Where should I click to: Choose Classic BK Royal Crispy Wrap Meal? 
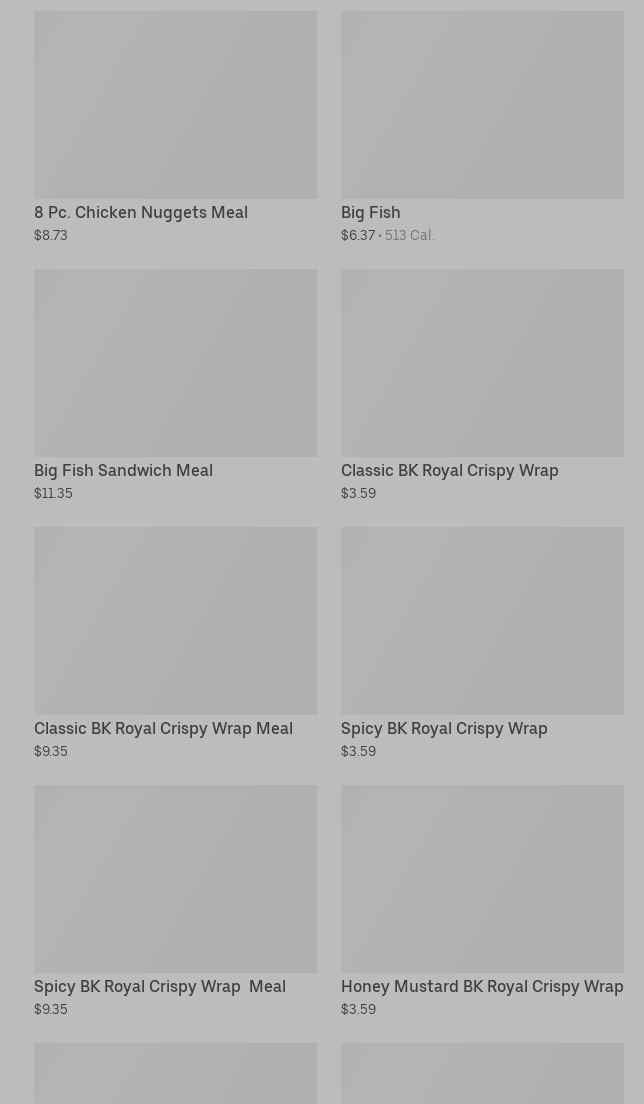pyautogui.click(x=175, y=643)
